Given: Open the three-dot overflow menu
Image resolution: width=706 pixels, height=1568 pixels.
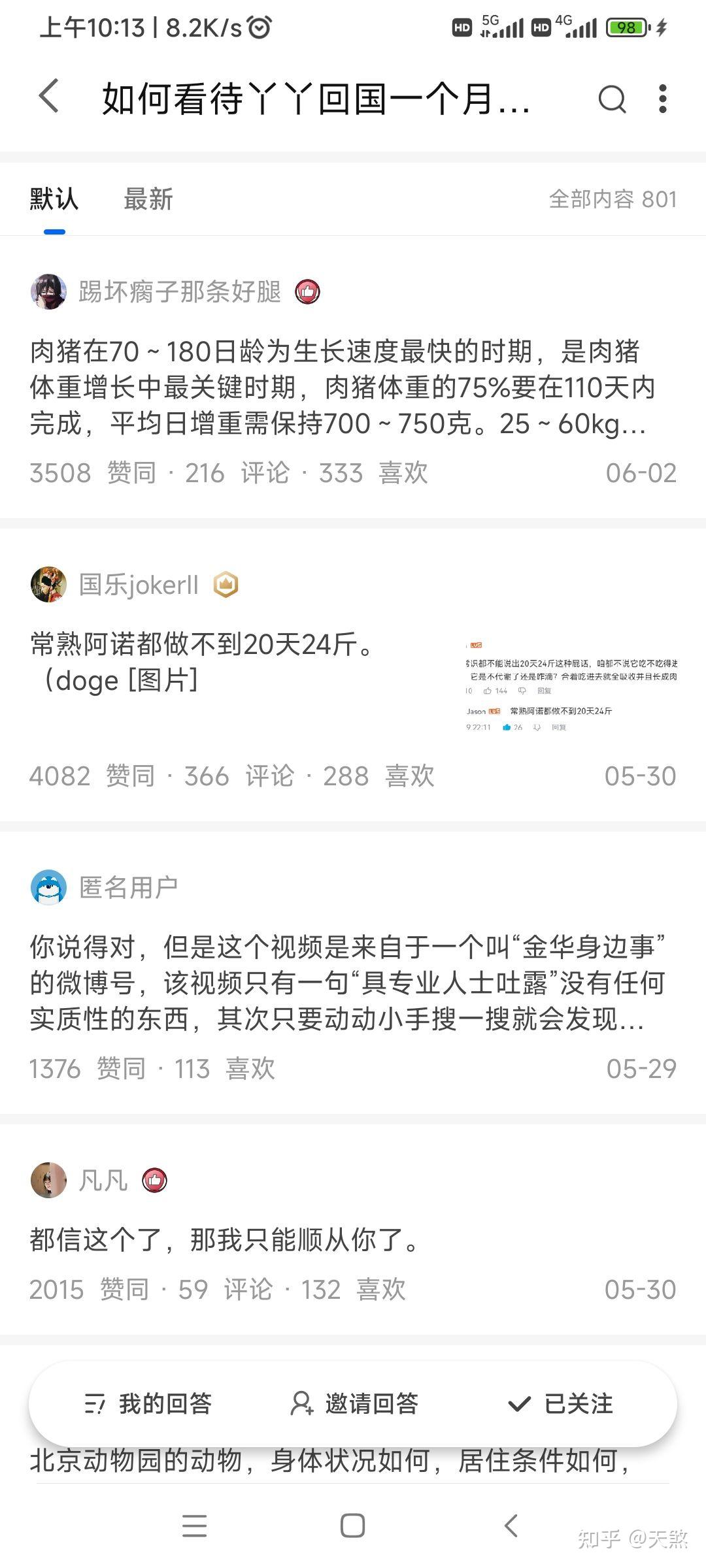Looking at the screenshot, I should (663, 99).
